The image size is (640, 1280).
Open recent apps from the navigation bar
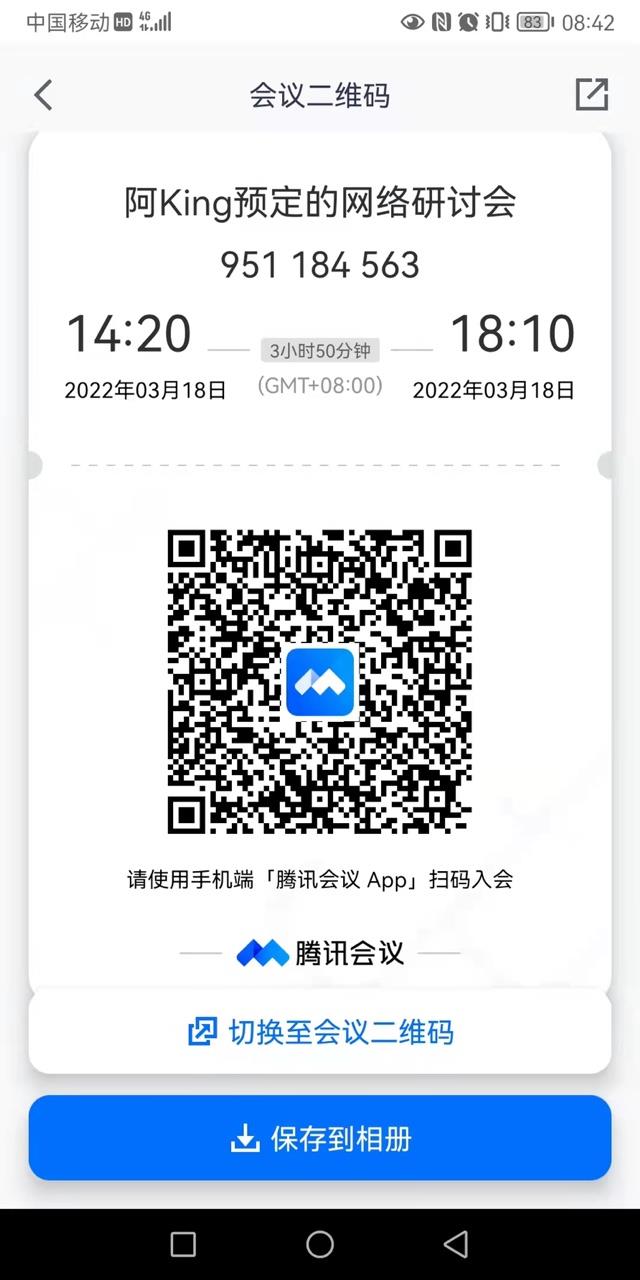coord(183,1244)
